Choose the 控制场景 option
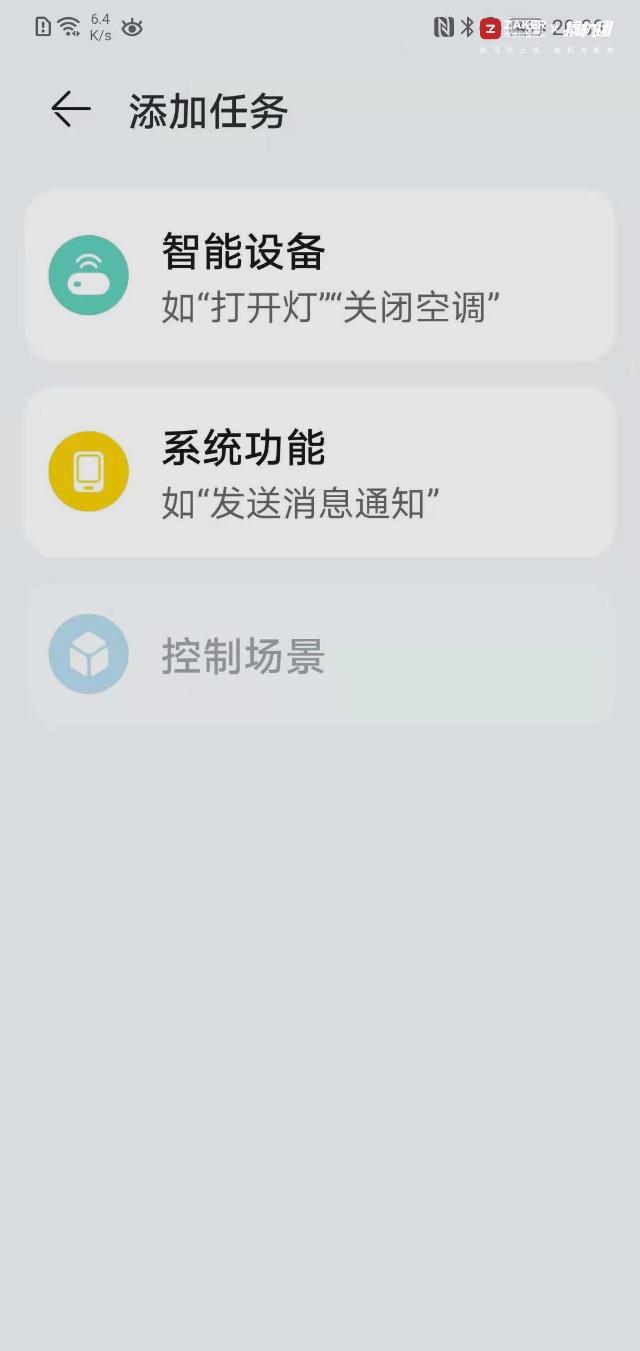The height and width of the screenshot is (1351, 640). click(318, 656)
